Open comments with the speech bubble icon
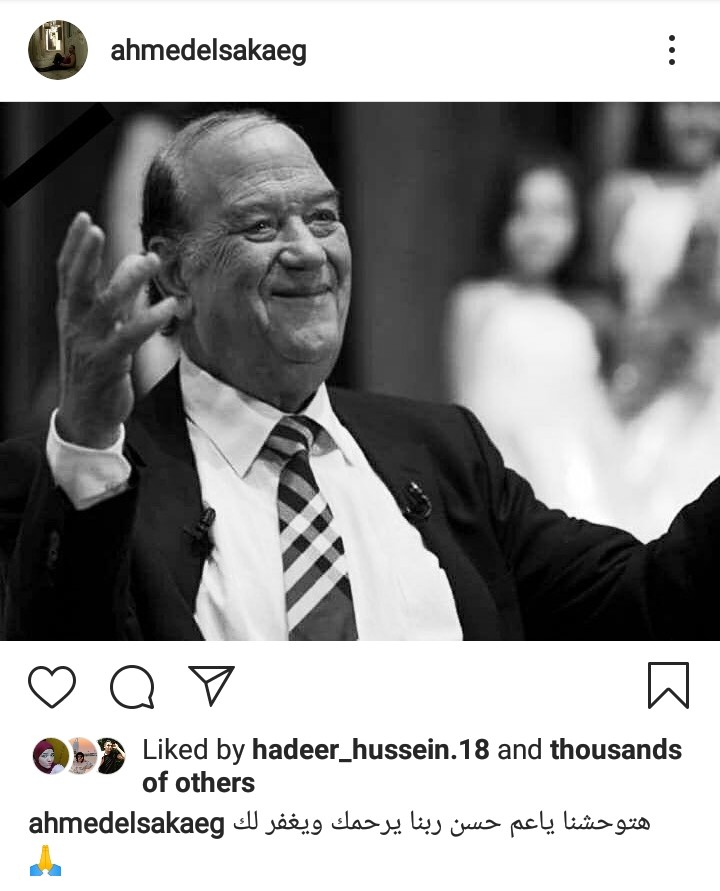This screenshot has height=891, width=720. tap(132, 687)
